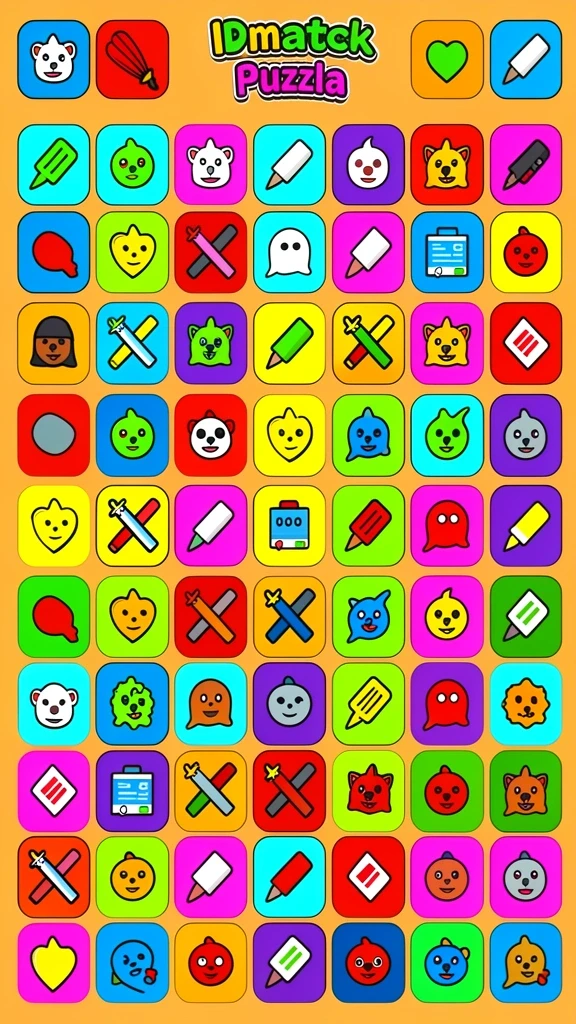Screen dimensions: 576x1024
Task: Tap the panda face tile on red
Action: point(210,435)
